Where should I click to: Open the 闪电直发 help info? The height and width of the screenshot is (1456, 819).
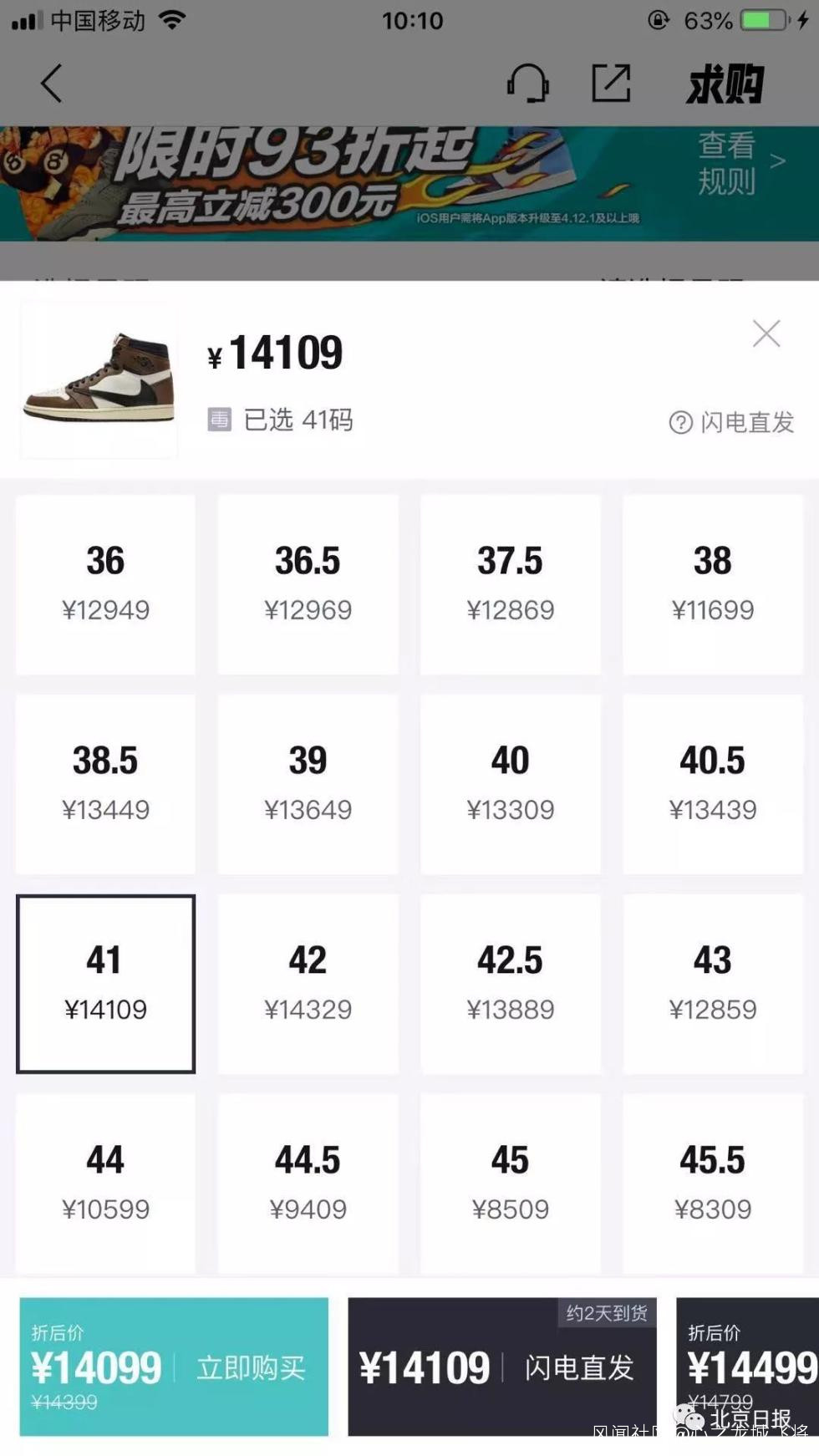tap(731, 422)
